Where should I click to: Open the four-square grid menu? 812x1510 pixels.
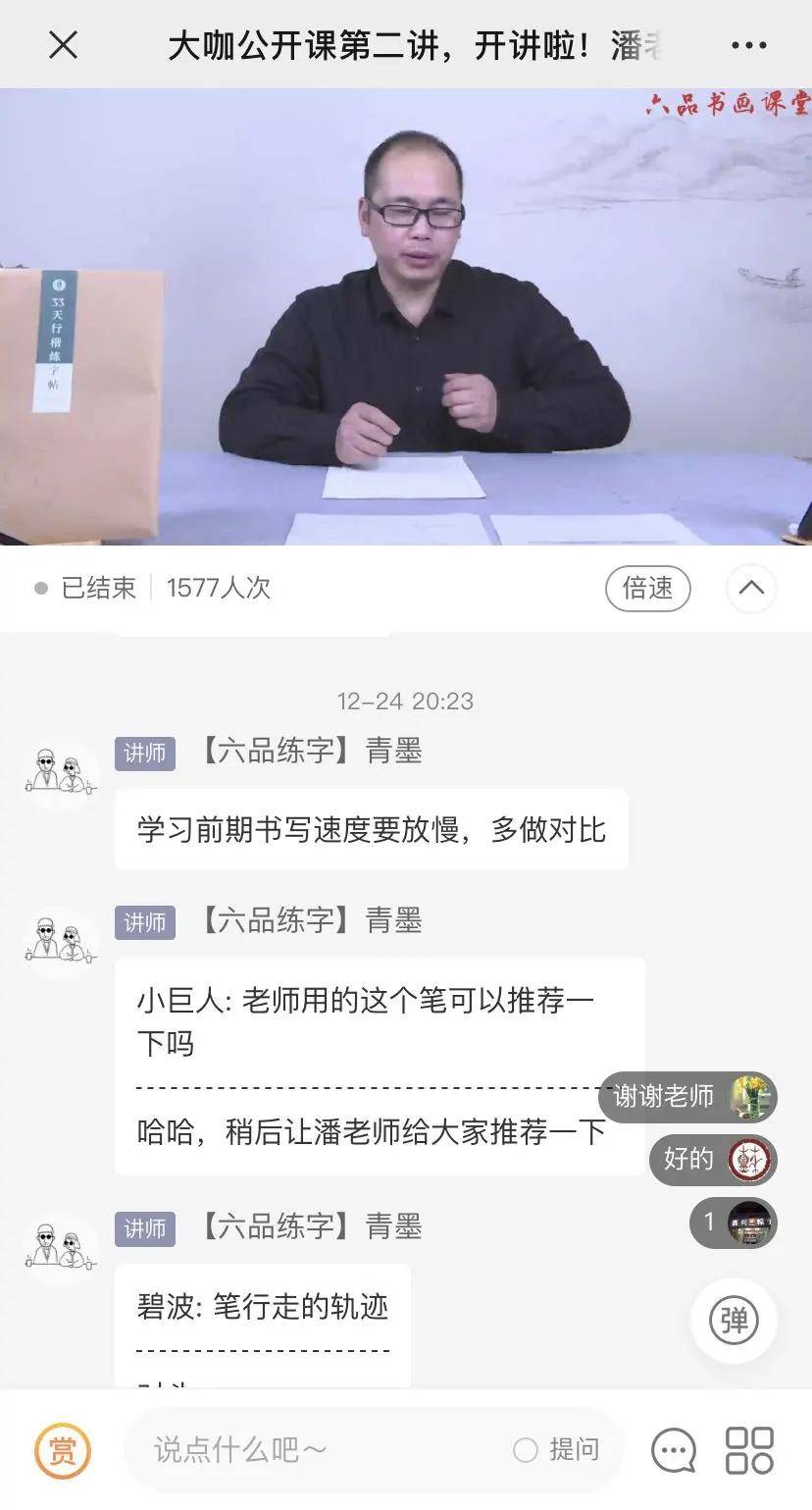[x=749, y=1450]
